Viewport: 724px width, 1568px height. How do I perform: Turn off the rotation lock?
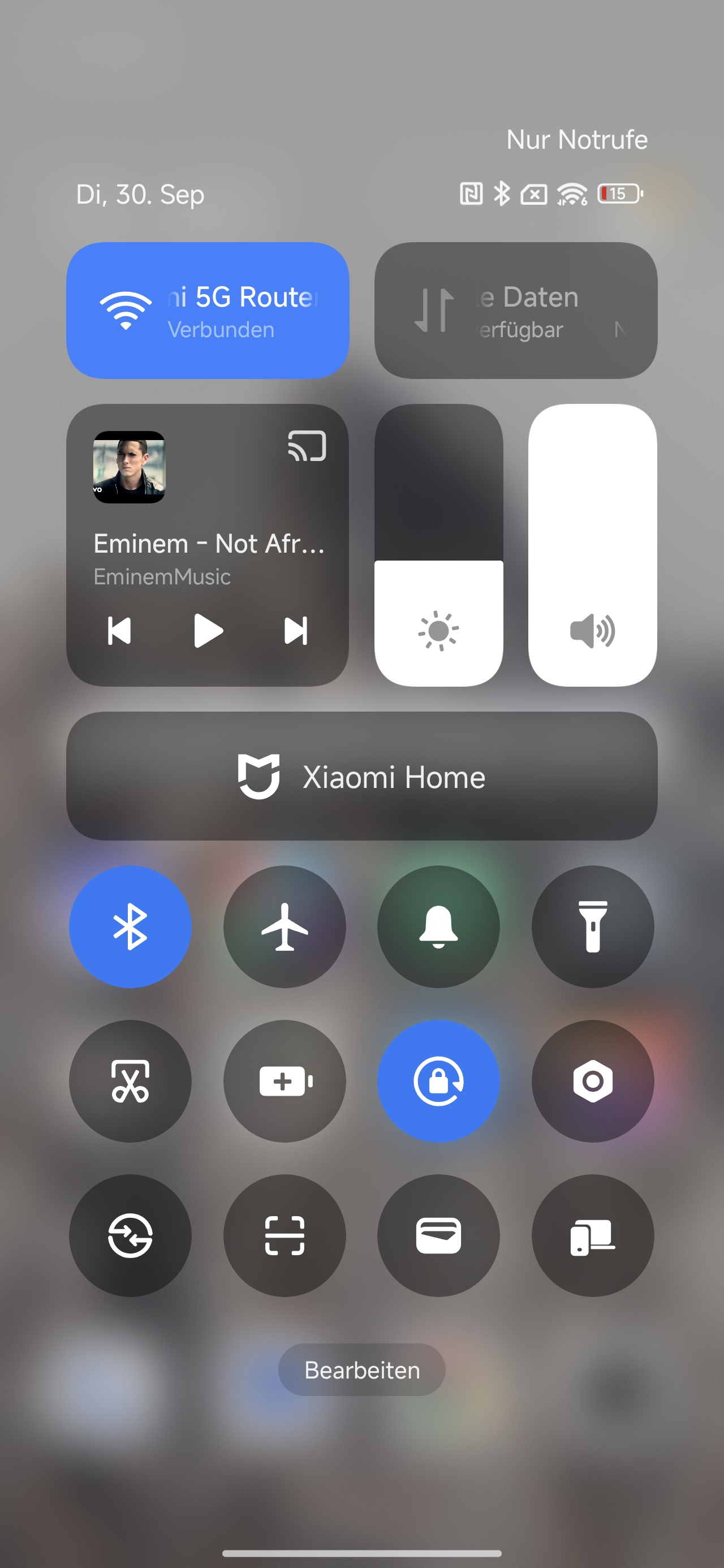[x=438, y=1081]
